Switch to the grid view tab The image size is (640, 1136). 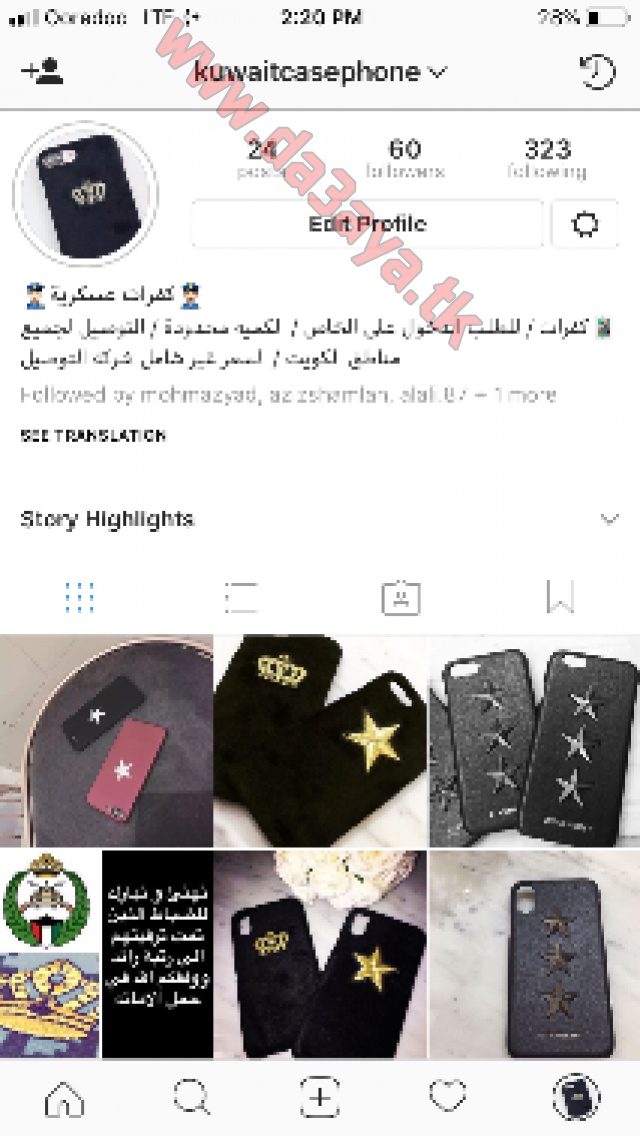[x=80, y=598]
